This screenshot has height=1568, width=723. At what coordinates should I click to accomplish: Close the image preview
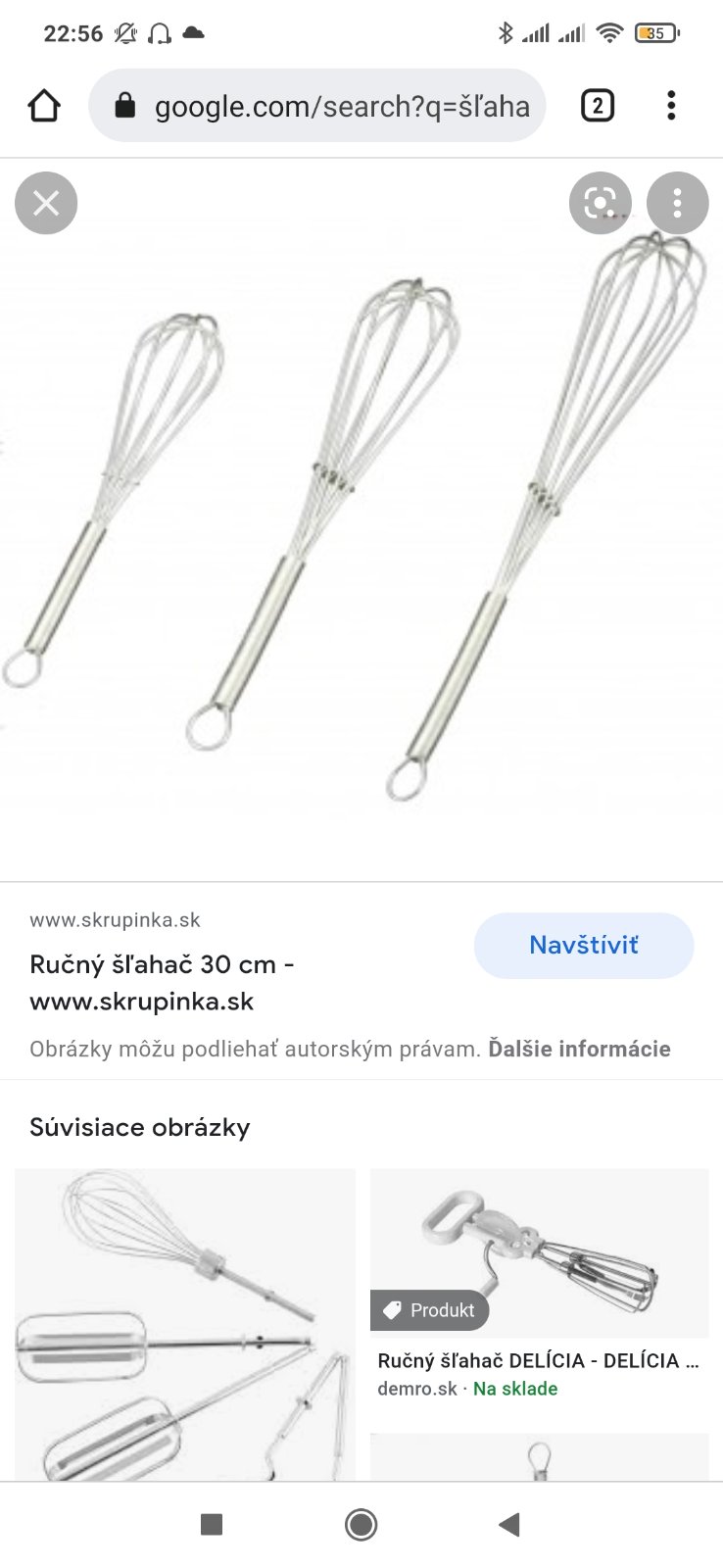46,203
